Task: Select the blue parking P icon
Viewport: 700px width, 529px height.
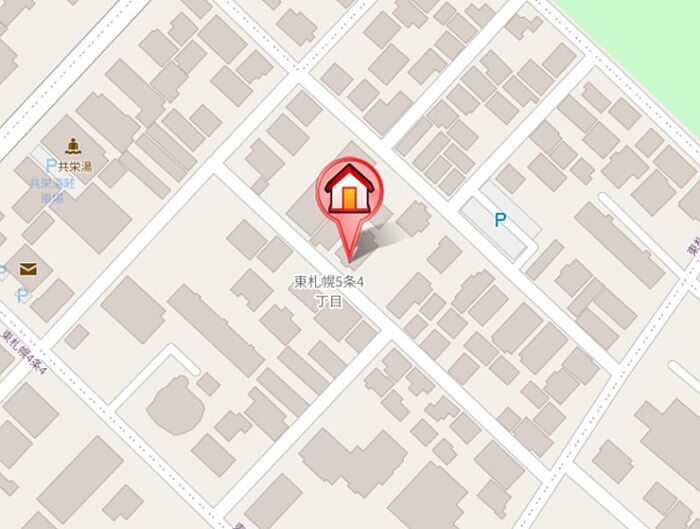Action: pyautogui.click(x=500, y=221)
